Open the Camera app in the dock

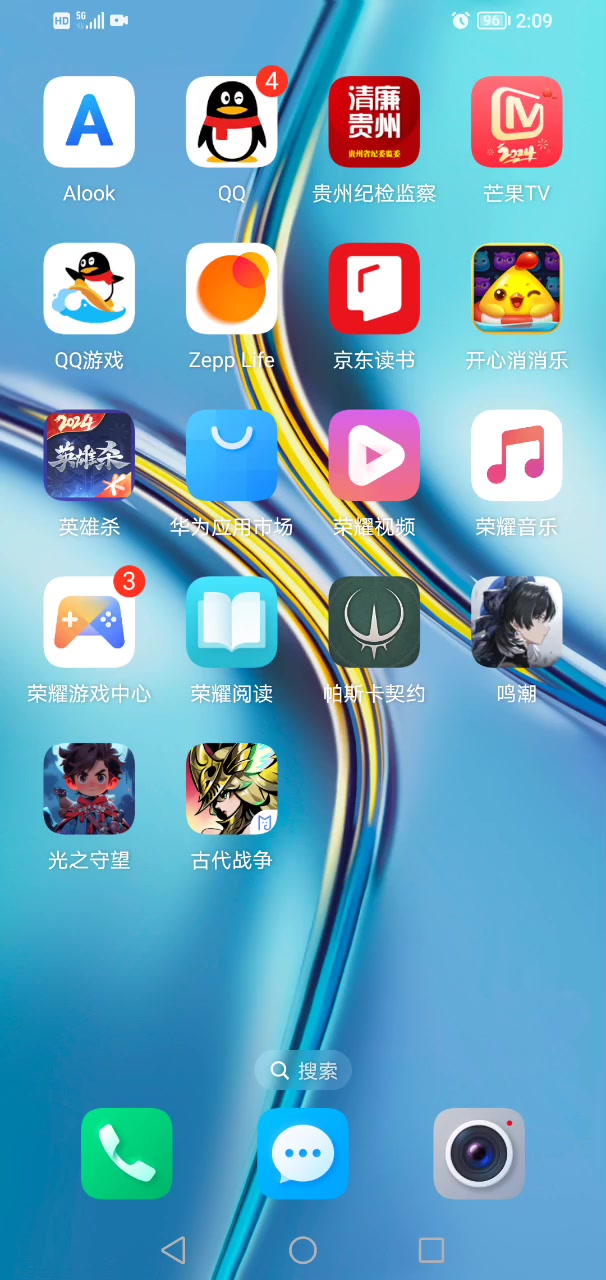(479, 1153)
